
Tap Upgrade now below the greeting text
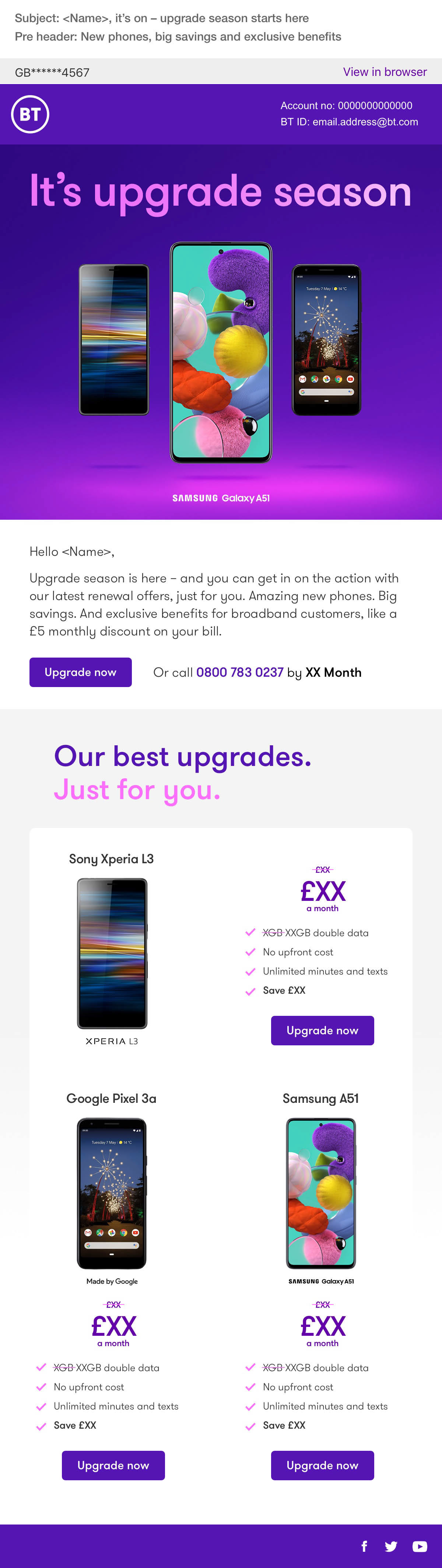[80, 672]
